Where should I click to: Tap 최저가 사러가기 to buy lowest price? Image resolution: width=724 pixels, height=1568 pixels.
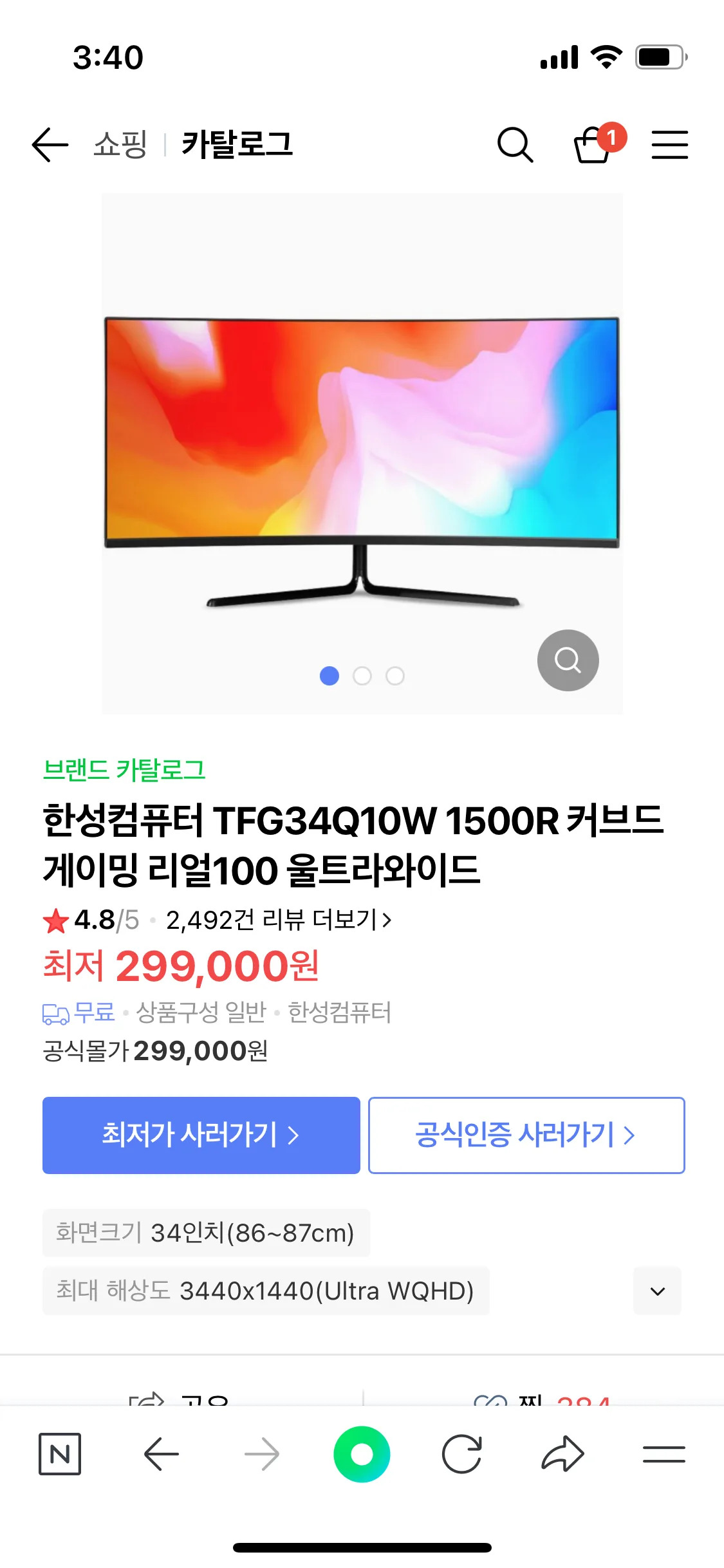pos(201,1135)
